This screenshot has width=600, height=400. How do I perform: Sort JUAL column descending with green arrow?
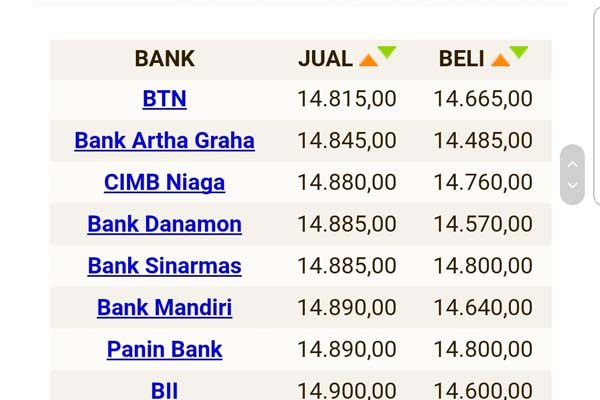click(387, 53)
